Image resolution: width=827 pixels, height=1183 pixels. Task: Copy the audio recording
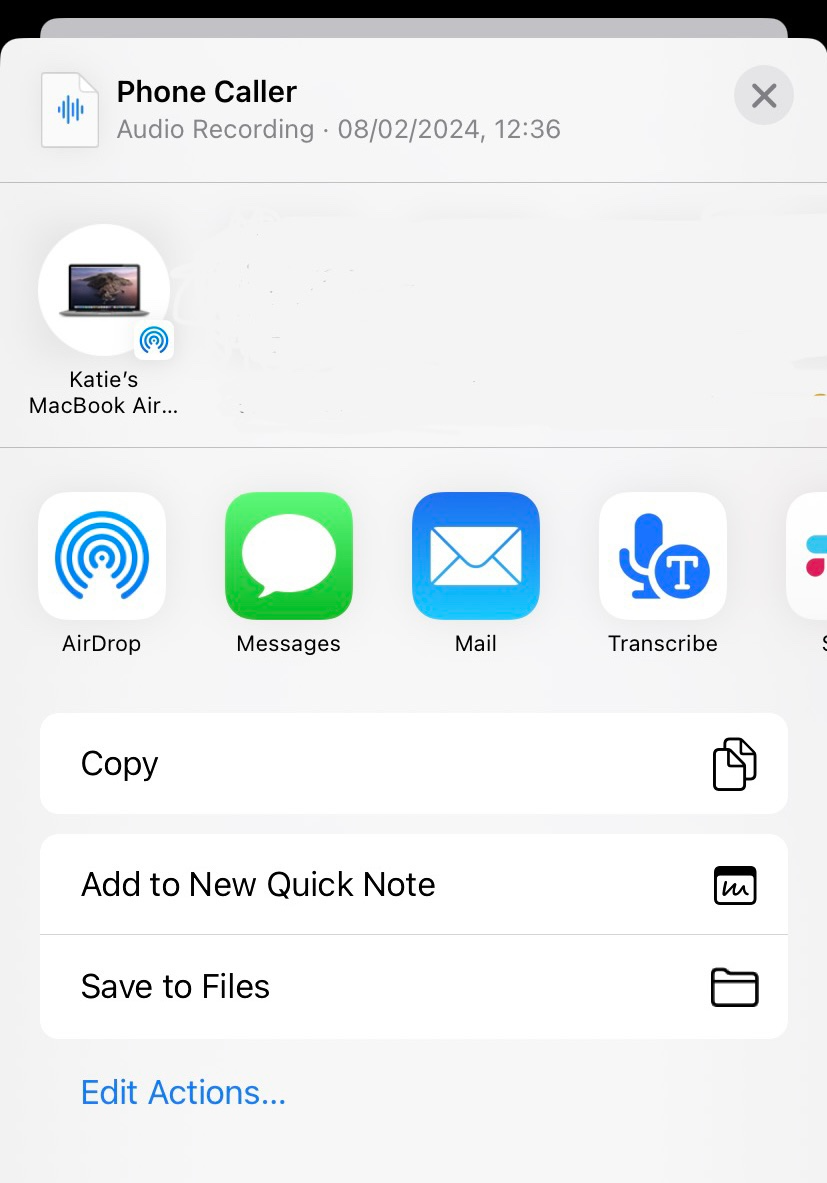(414, 764)
